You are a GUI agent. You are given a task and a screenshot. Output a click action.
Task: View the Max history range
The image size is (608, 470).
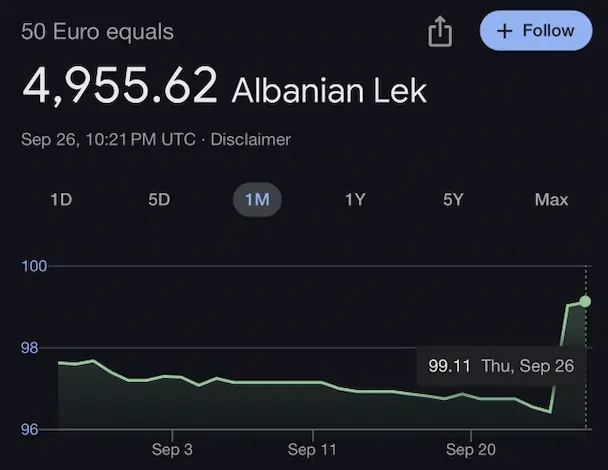click(x=551, y=200)
